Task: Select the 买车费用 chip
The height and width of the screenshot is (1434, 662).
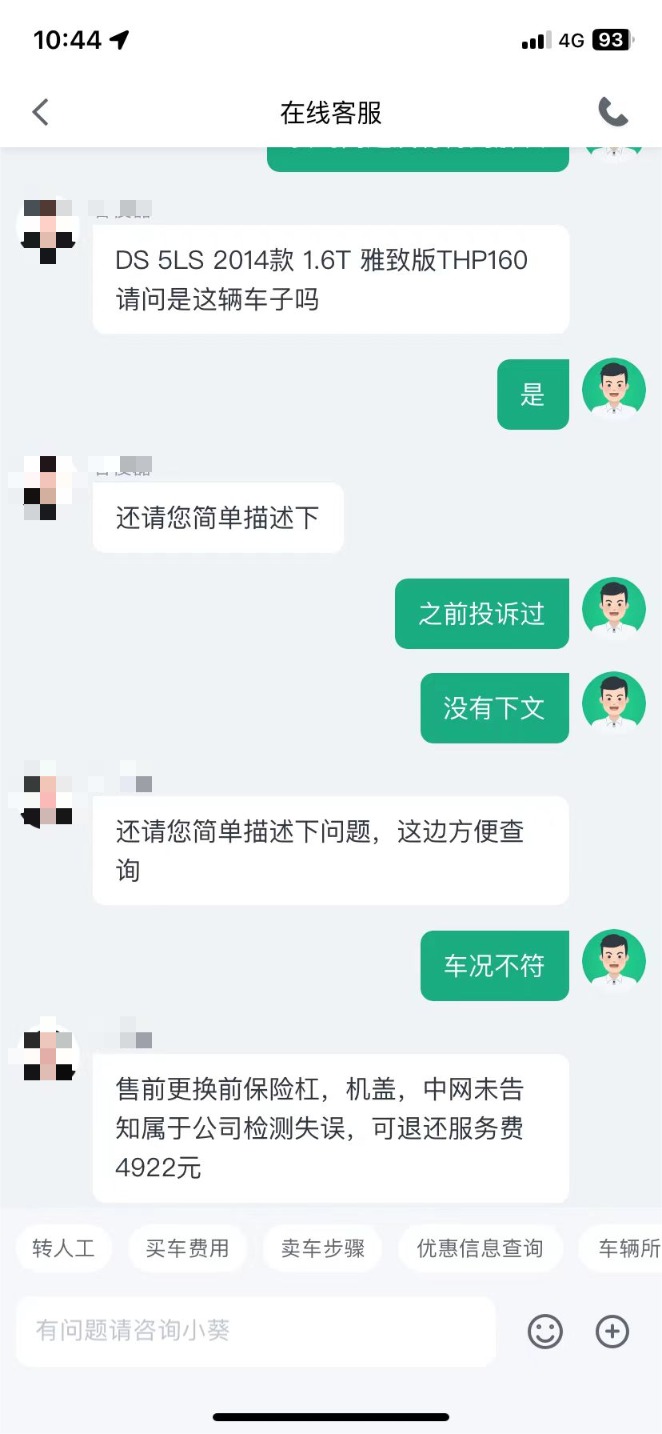Action: pos(187,1248)
